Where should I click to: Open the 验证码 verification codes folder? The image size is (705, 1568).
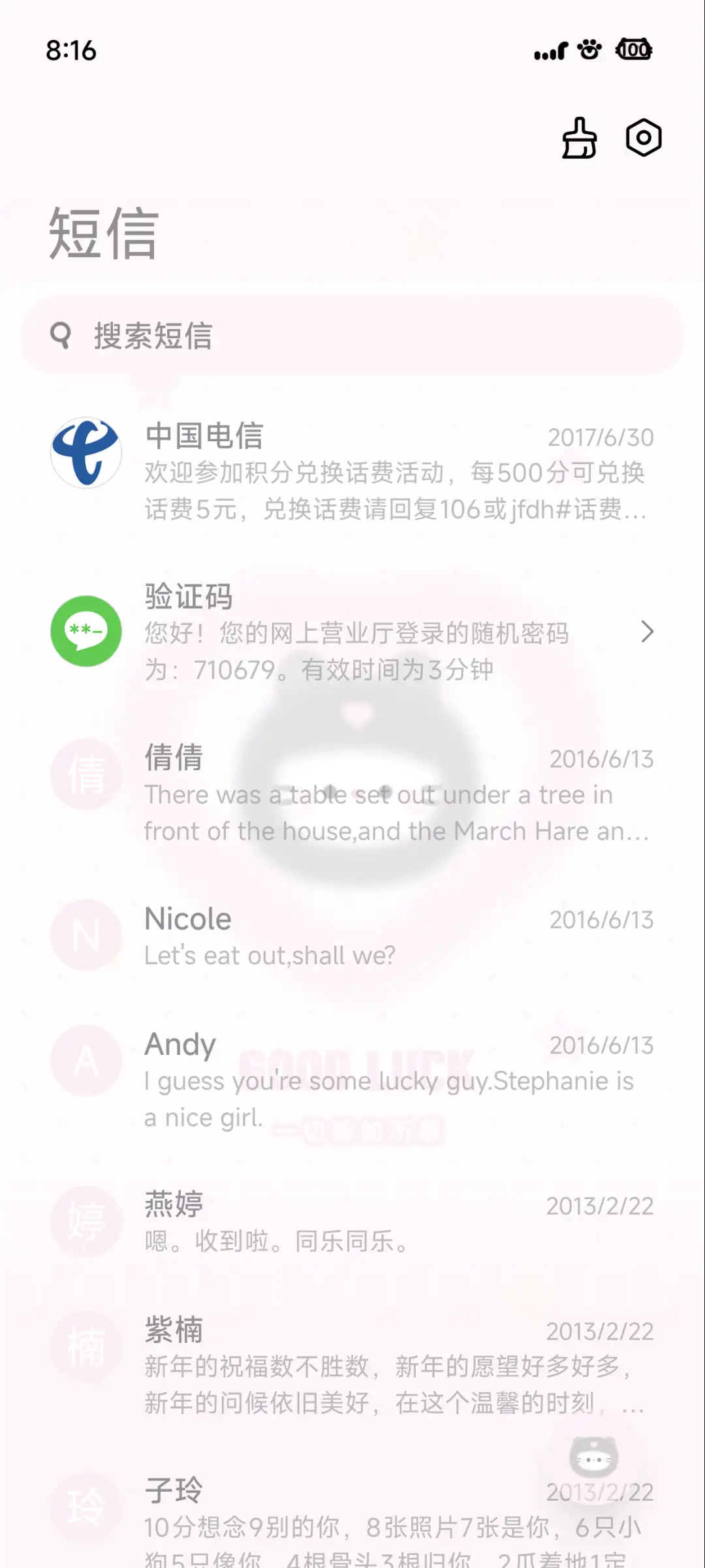point(352,632)
